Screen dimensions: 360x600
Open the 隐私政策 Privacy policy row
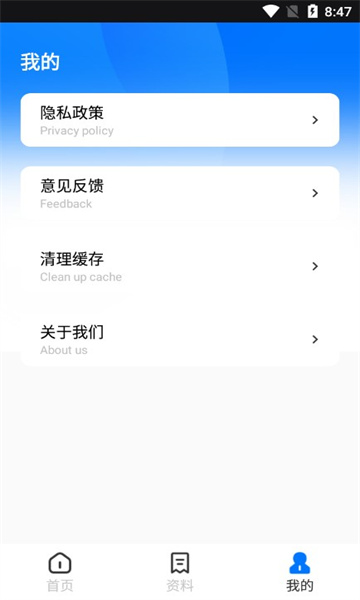click(180, 120)
